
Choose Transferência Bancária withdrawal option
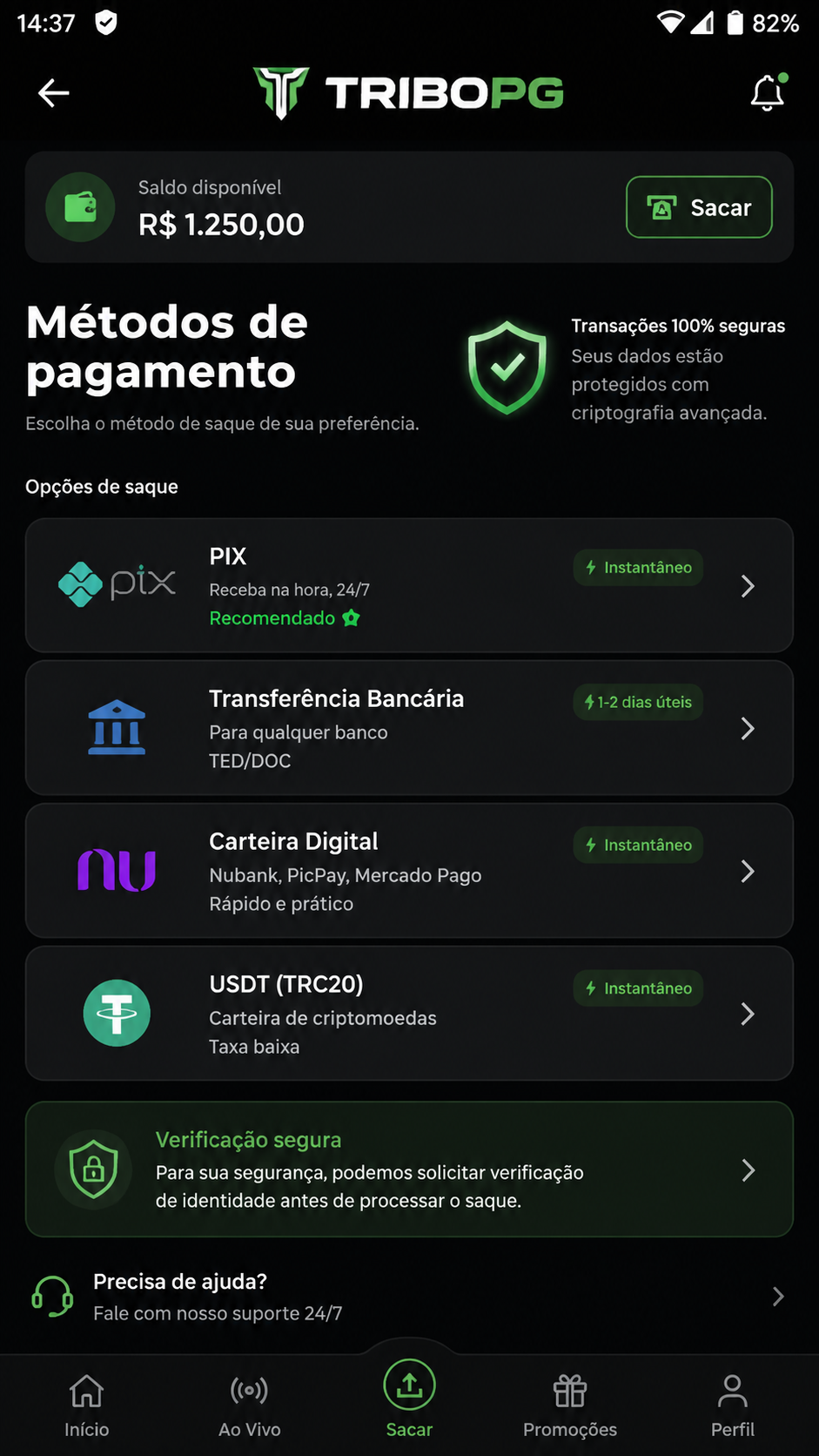tap(409, 728)
